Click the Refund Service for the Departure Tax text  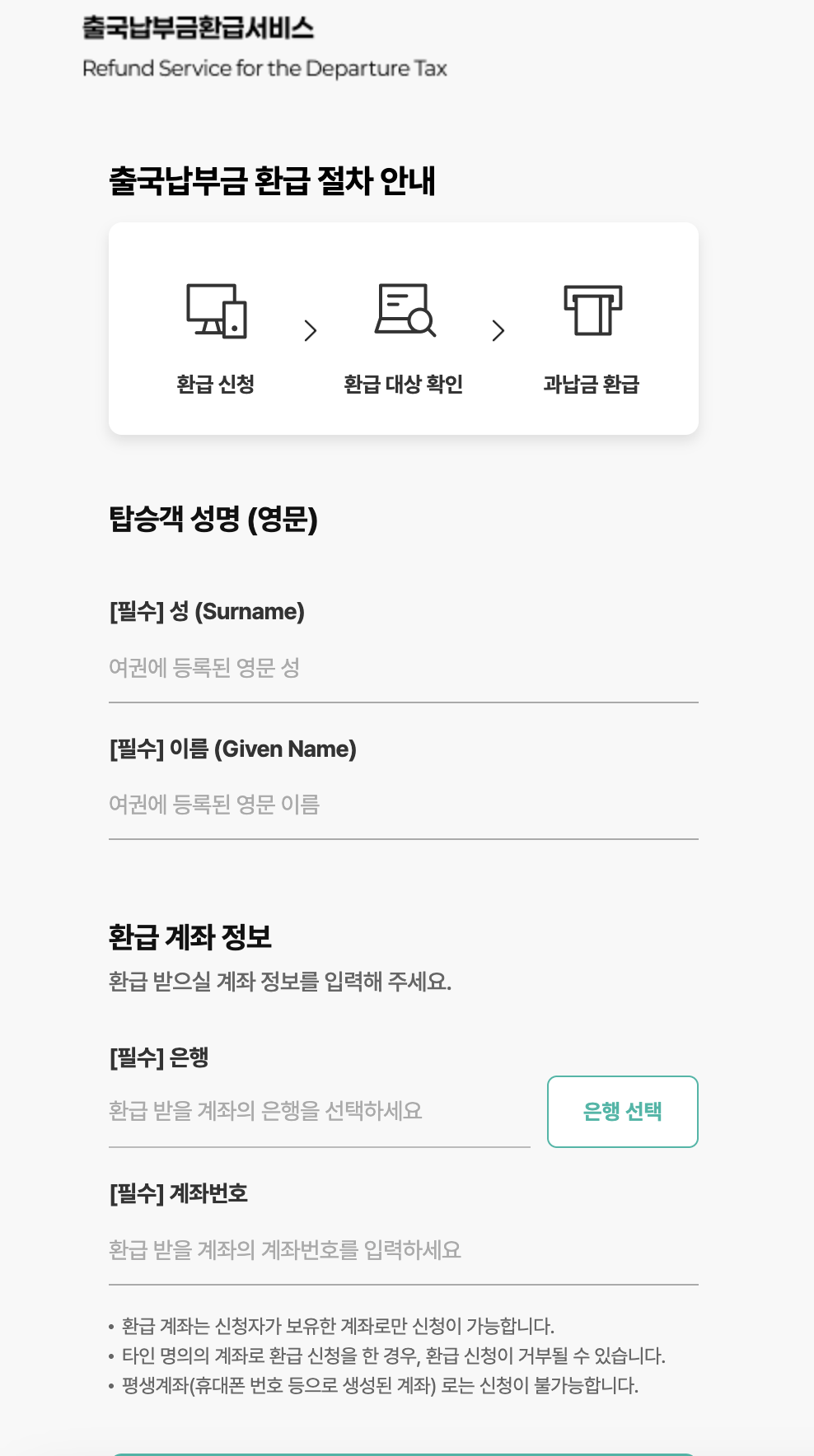(x=264, y=68)
